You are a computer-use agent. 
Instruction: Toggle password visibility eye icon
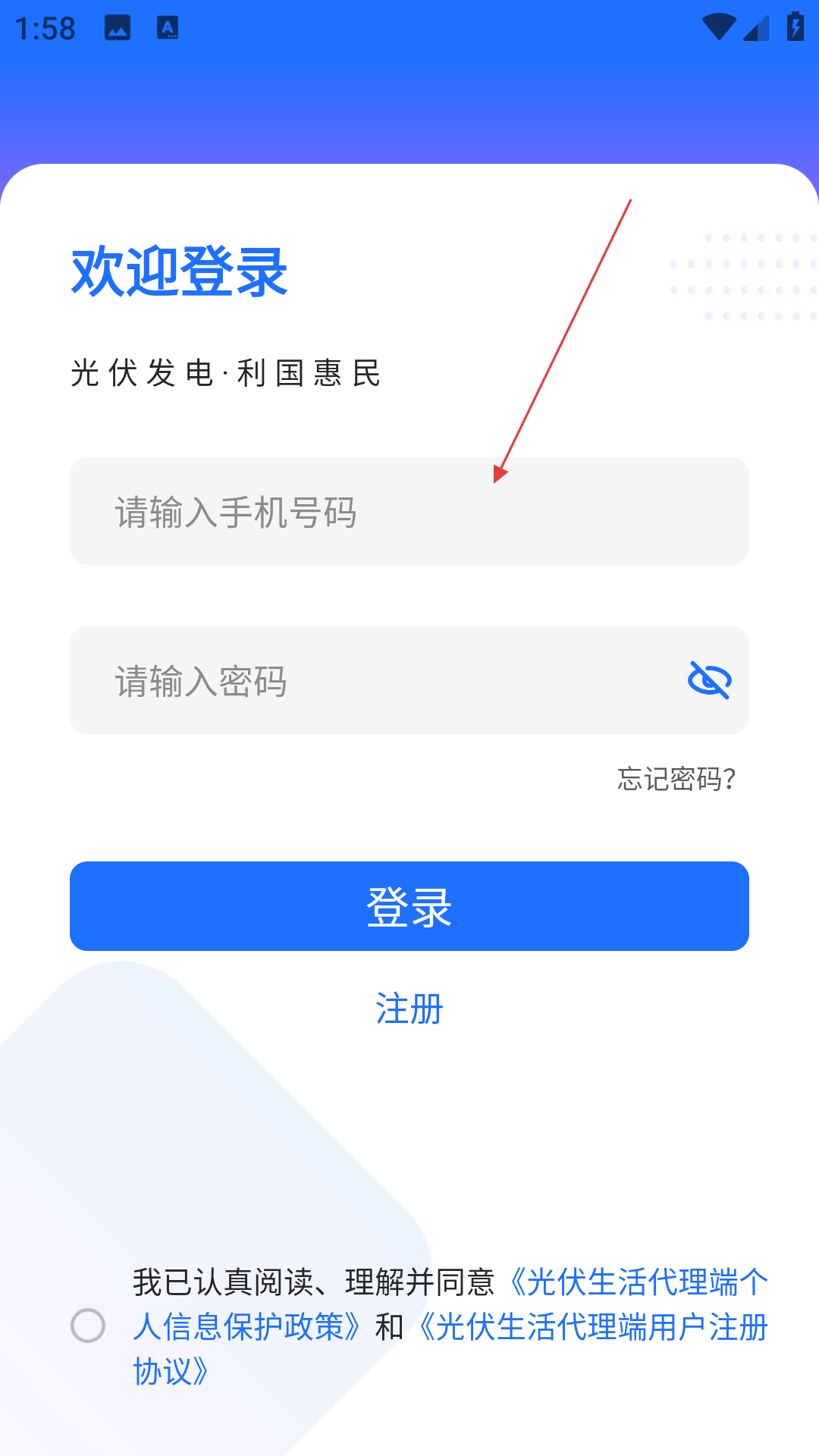(709, 680)
